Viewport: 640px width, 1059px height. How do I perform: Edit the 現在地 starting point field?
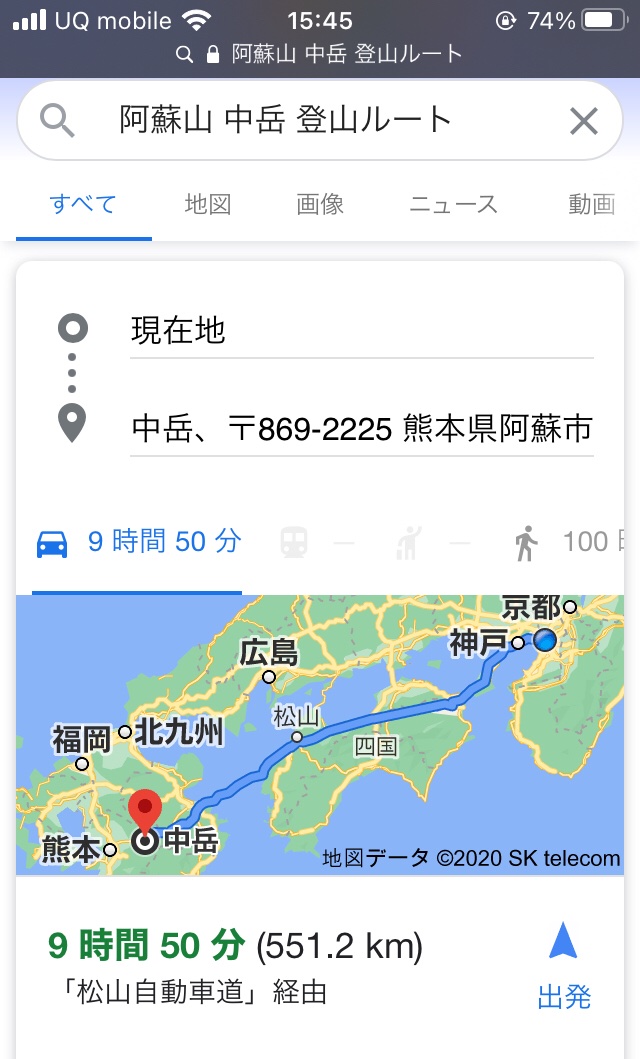360,331
